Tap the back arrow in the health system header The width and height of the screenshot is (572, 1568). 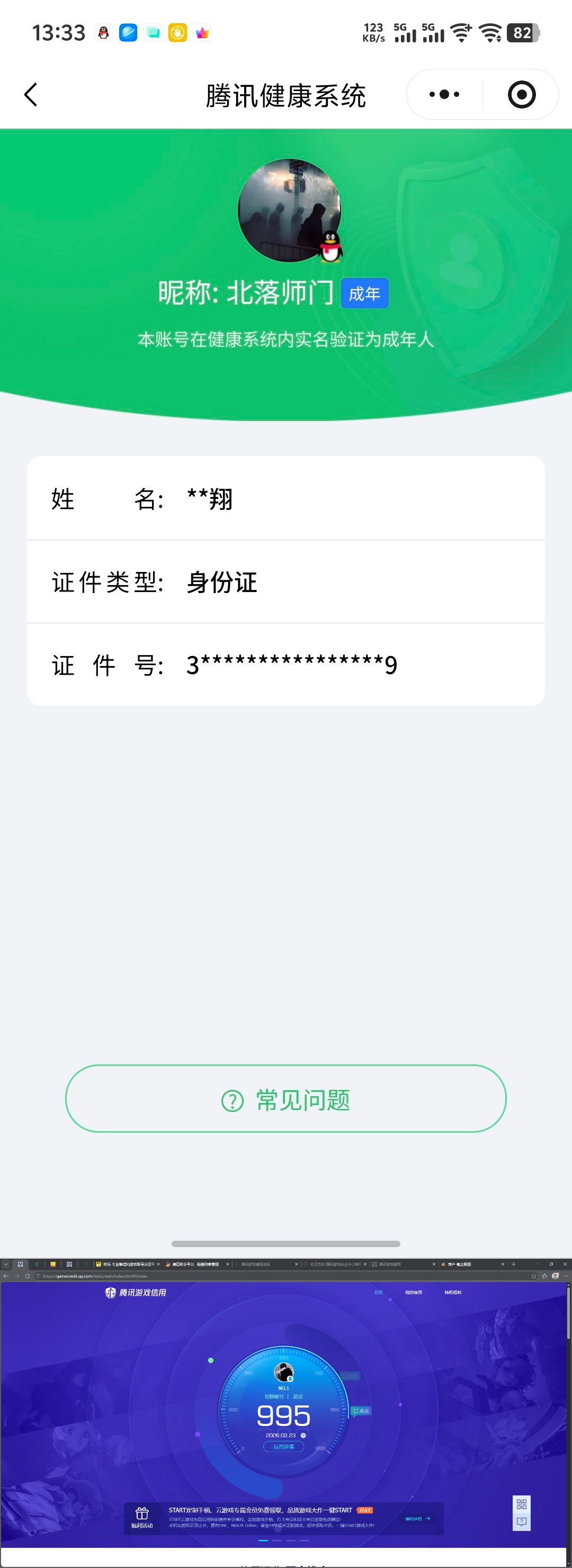coord(30,95)
